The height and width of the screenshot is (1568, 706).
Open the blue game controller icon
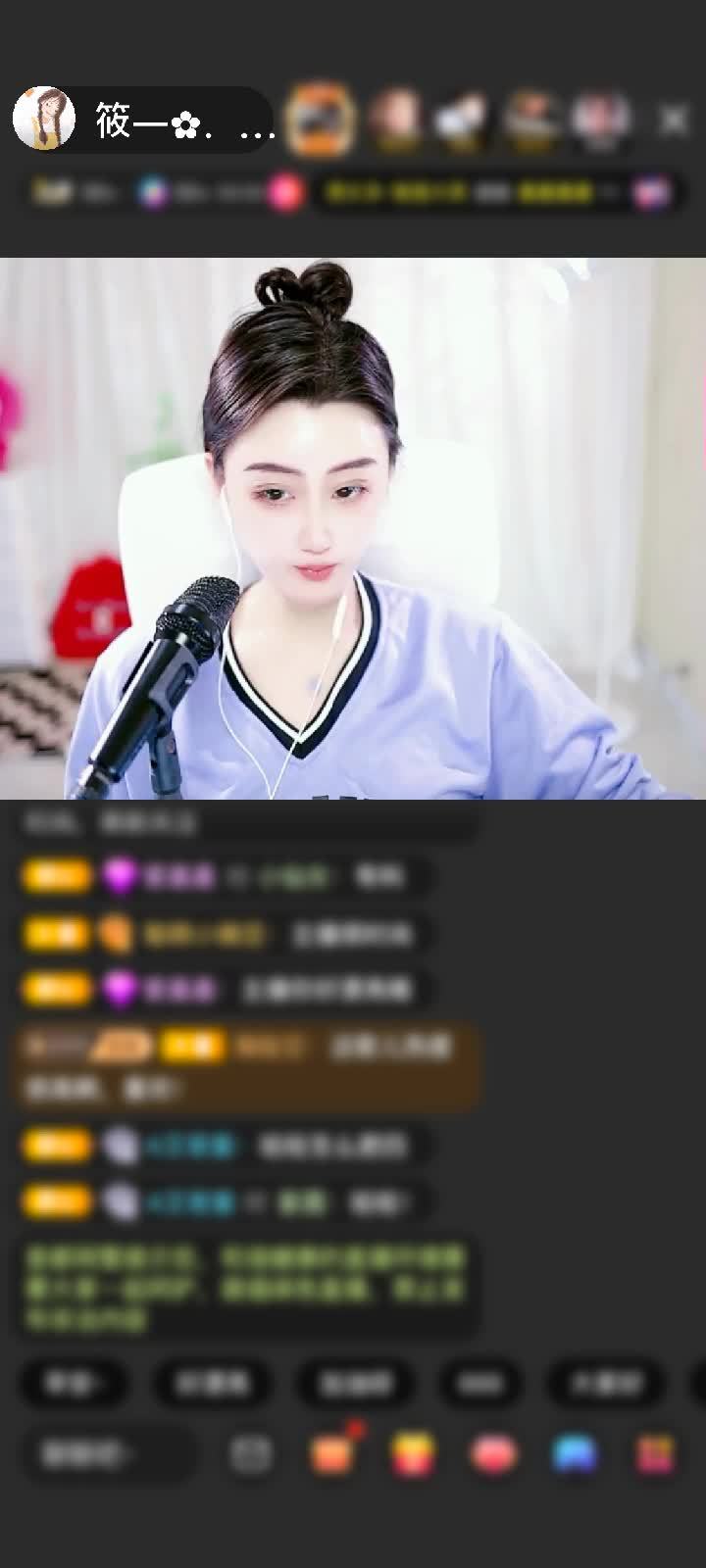[x=575, y=1453]
